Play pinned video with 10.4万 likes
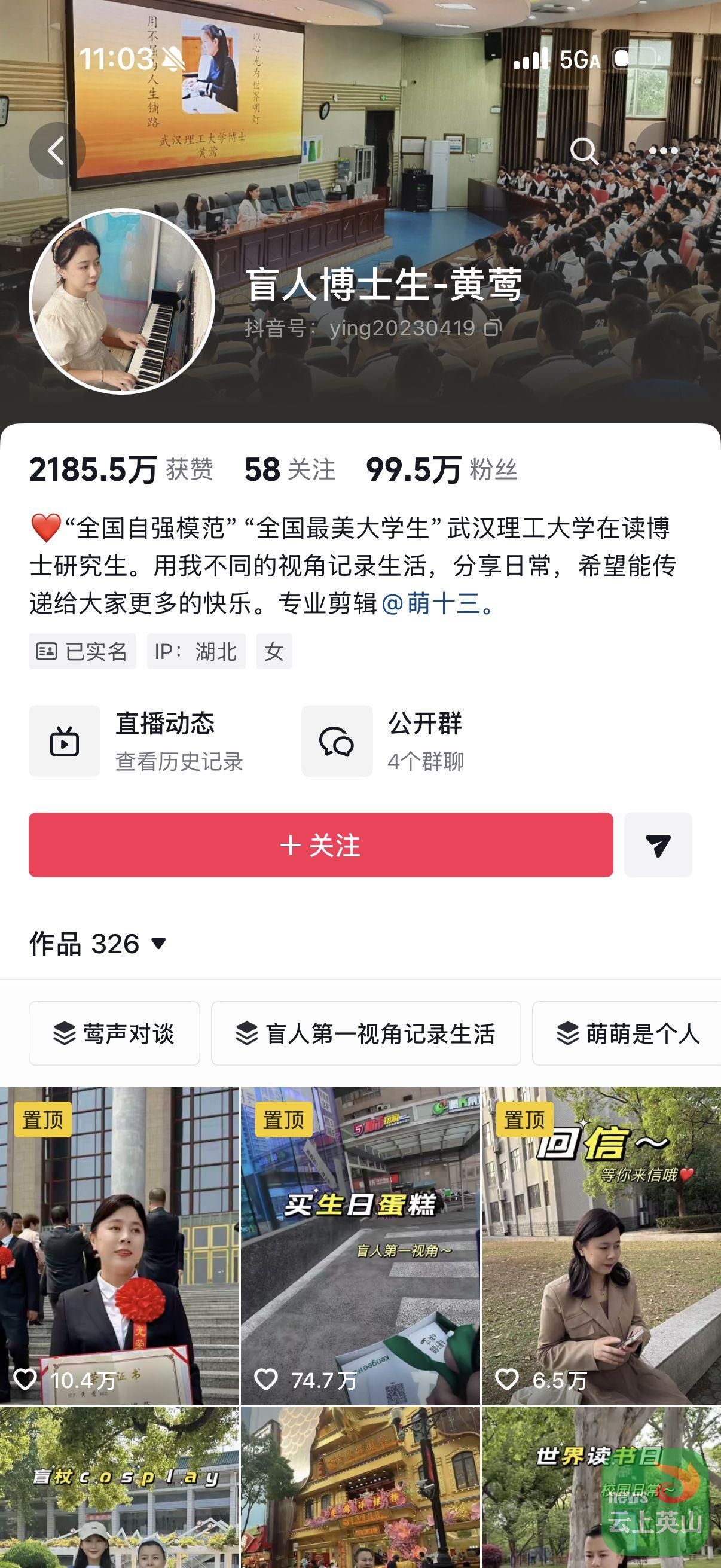The width and height of the screenshot is (721, 1568). point(119,1246)
